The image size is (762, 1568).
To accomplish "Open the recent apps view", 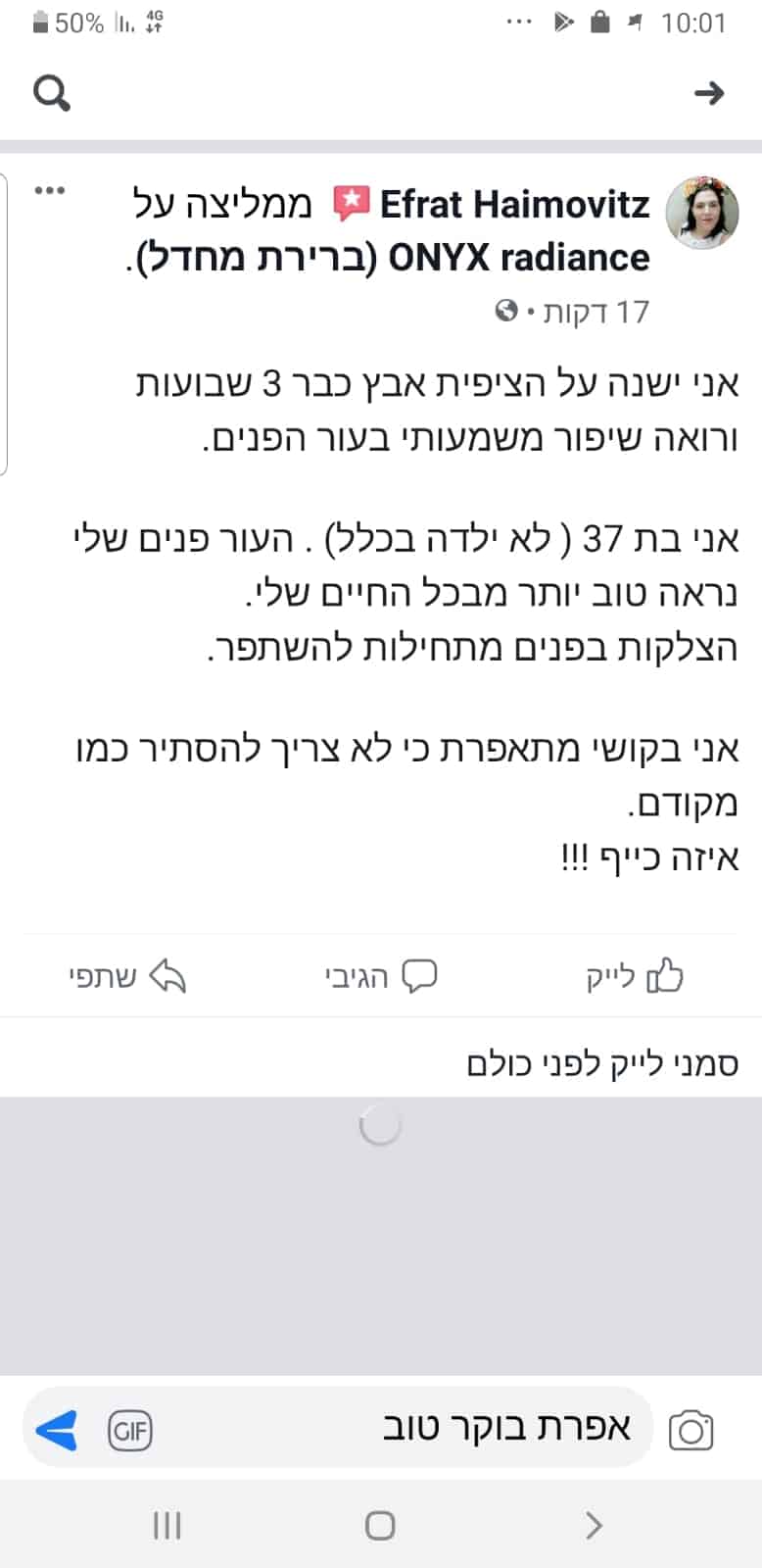I will click(167, 1525).
